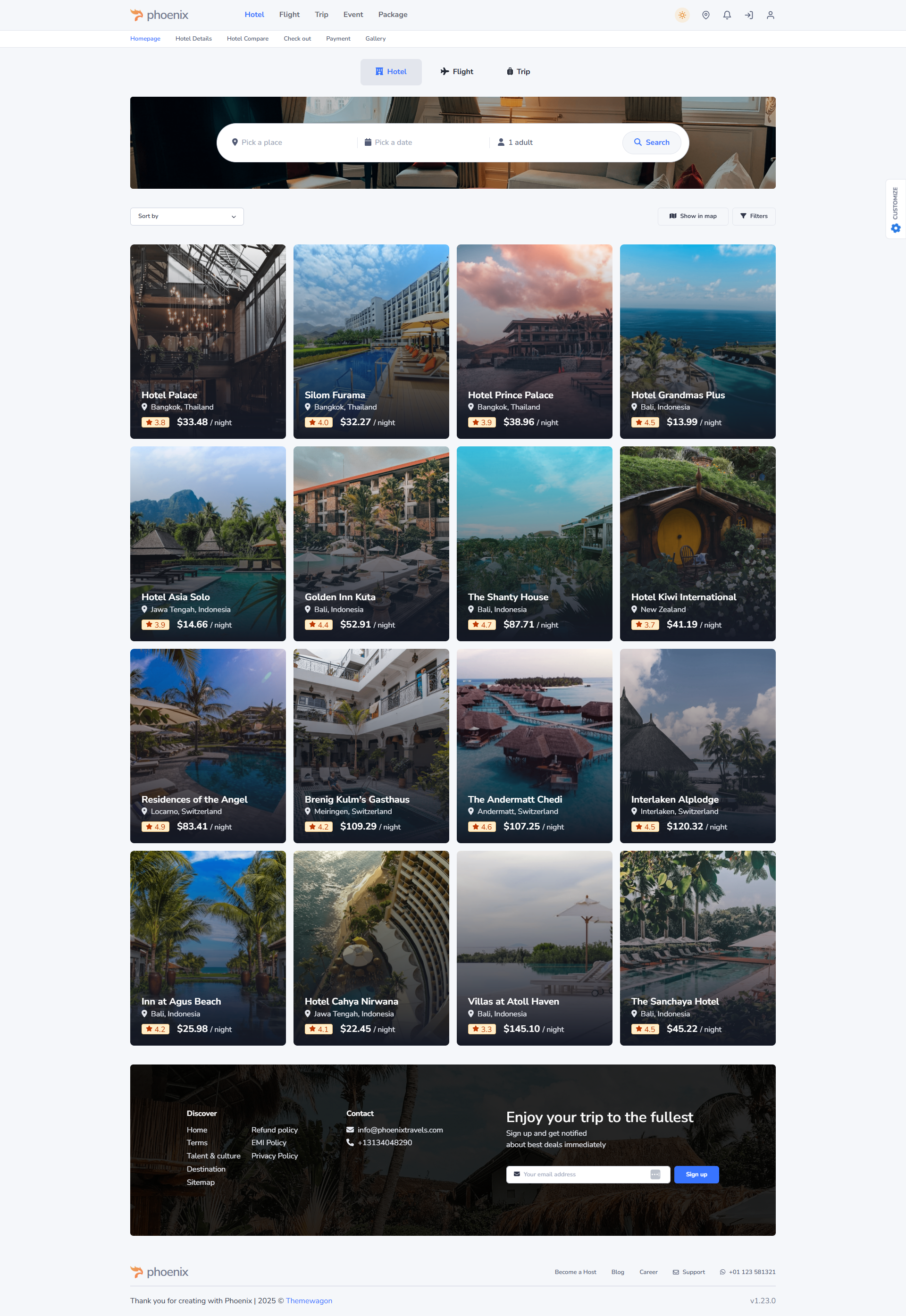The image size is (906, 1316).
Task: Tap the Pick a place field
Action: [x=290, y=142]
